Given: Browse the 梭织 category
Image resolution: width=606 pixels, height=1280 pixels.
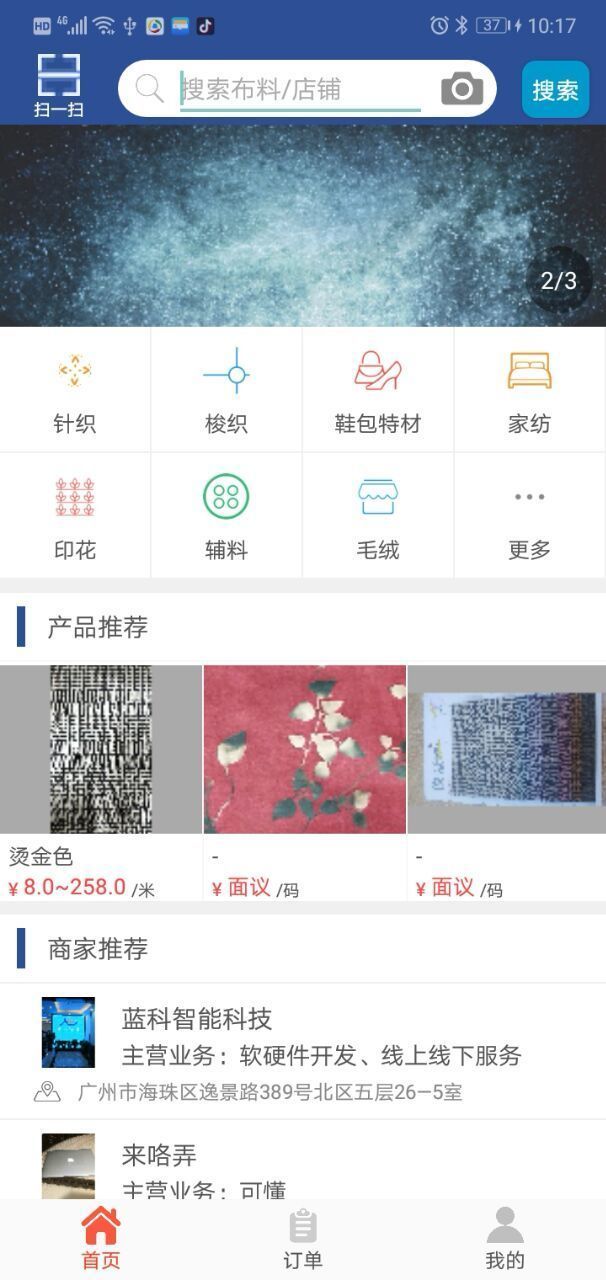Looking at the screenshot, I should click(226, 390).
